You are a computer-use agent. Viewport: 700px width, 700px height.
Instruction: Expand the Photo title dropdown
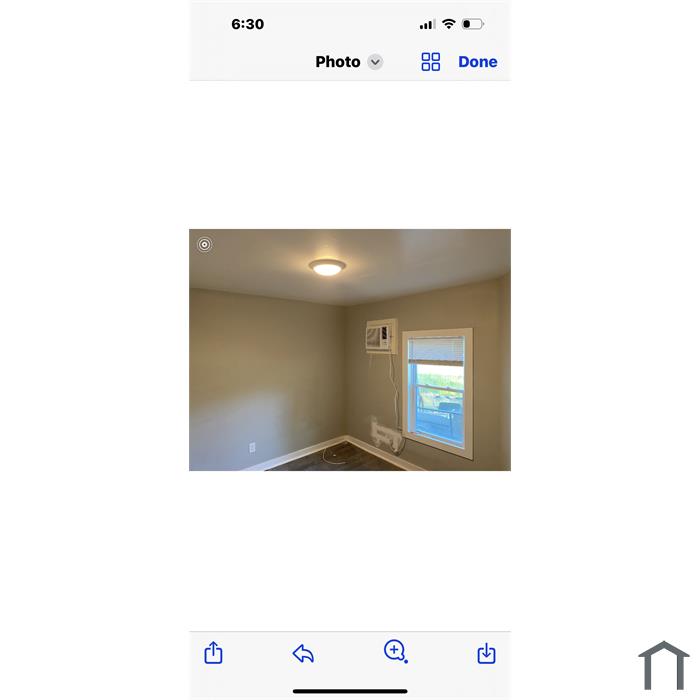point(375,62)
